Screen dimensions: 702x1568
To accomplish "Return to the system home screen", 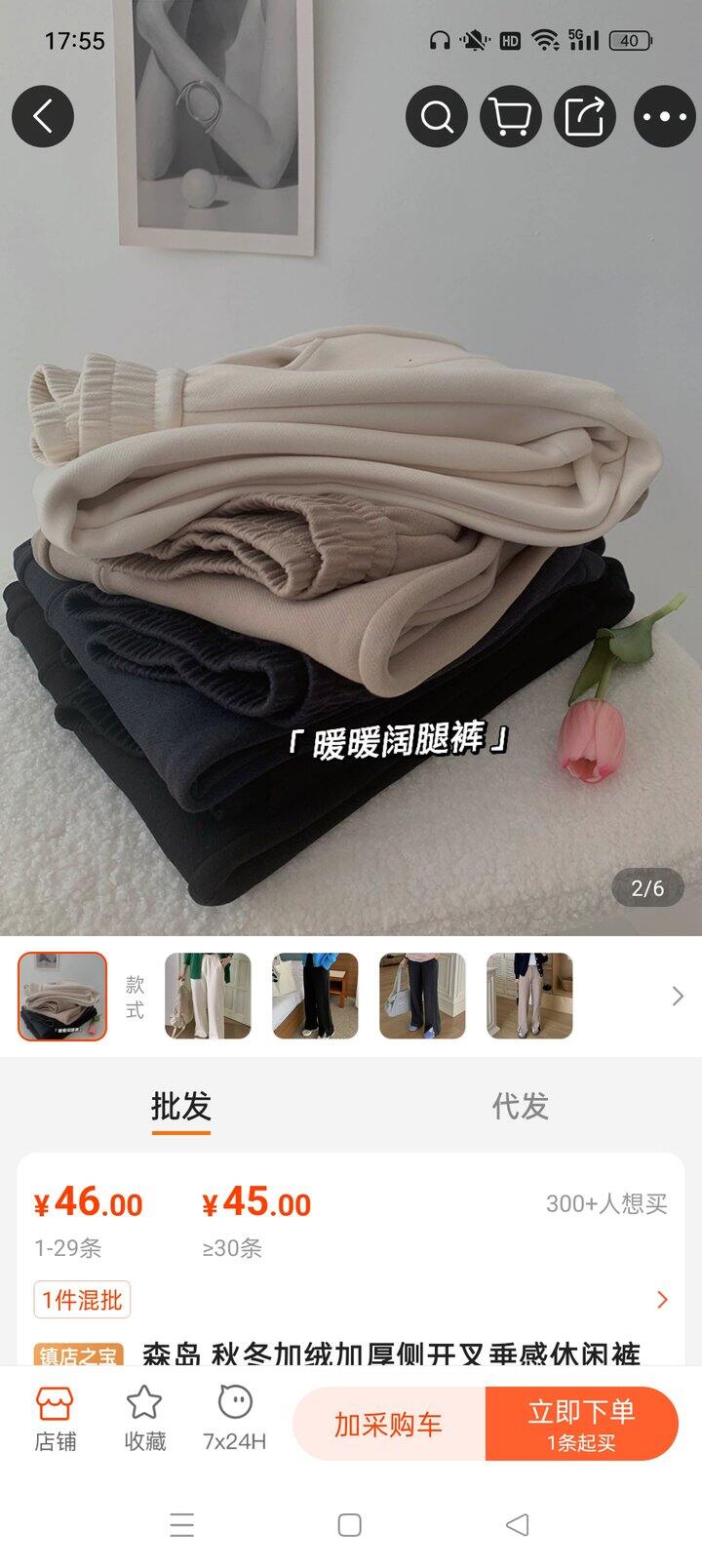I will point(350,1525).
